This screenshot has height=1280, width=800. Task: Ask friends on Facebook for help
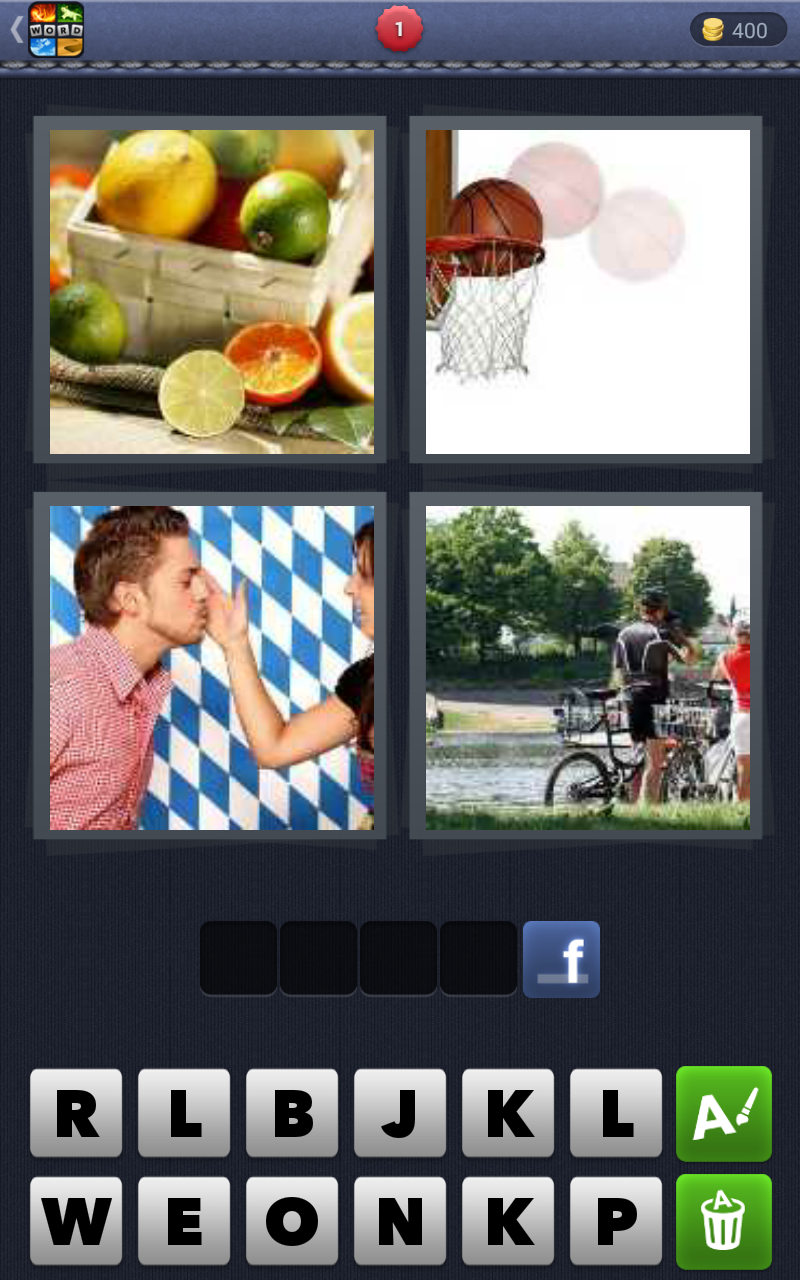(x=561, y=959)
